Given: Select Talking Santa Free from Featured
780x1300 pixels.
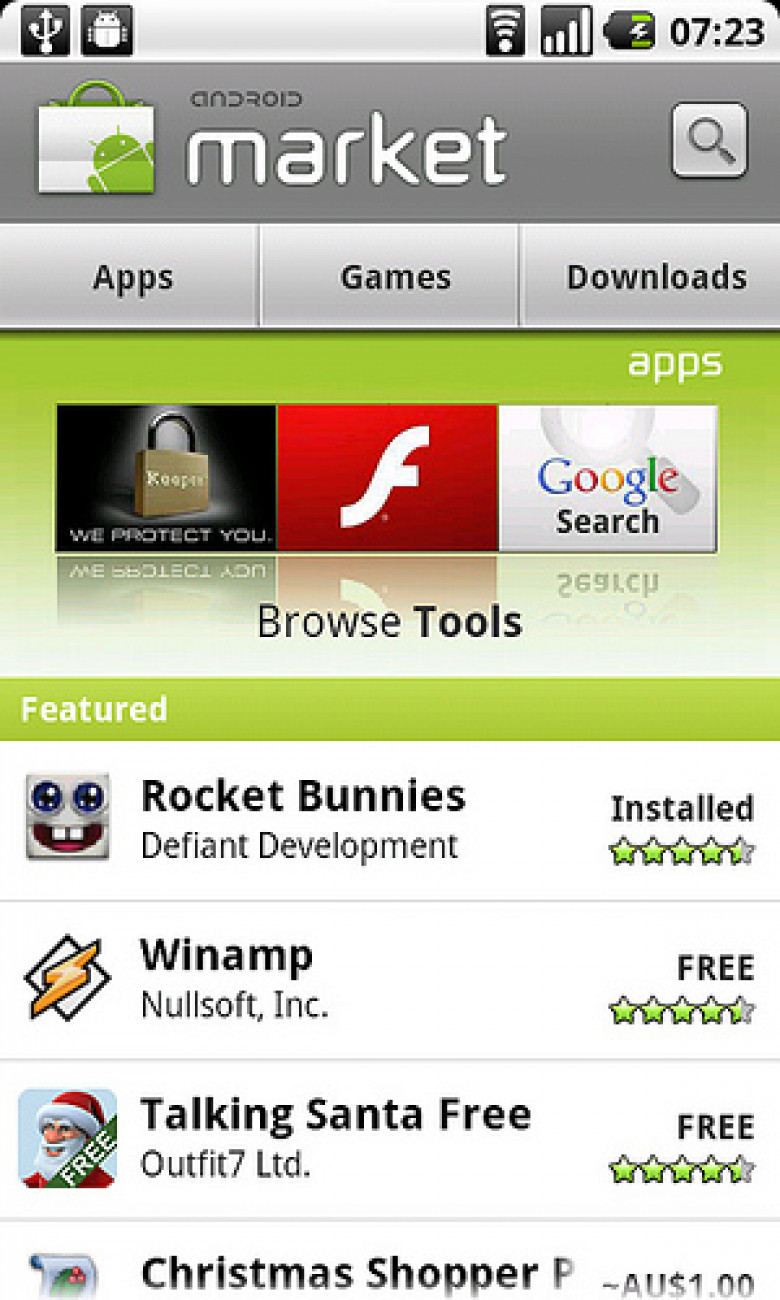Looking at the screenshot, I should pyautogui.click(x=390, y=1140).
